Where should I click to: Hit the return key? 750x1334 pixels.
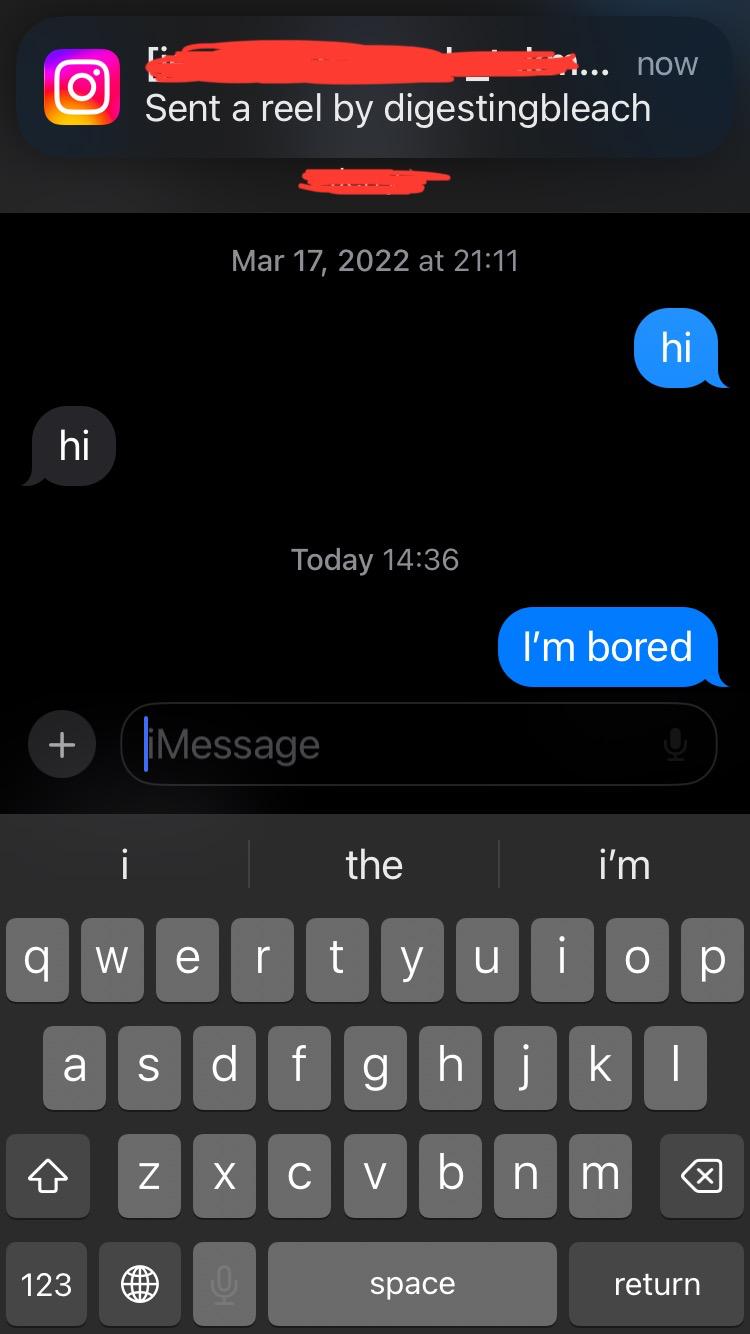(657, 1284)
